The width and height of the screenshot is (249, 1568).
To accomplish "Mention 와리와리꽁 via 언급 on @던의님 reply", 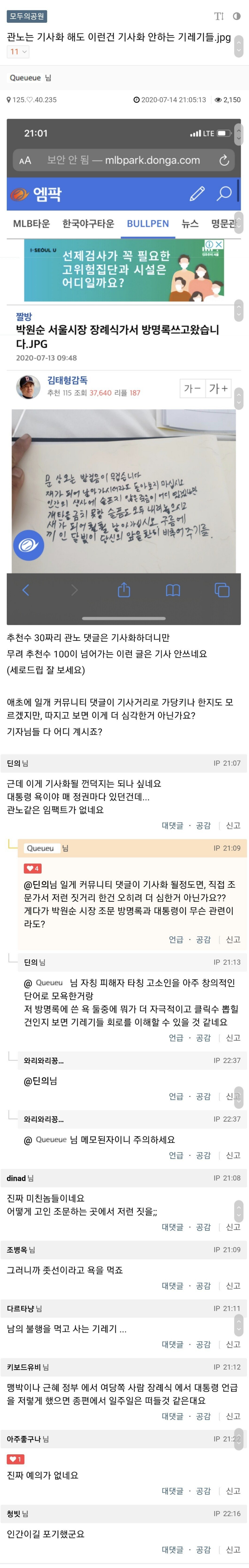I will [x=176, y=1096].
